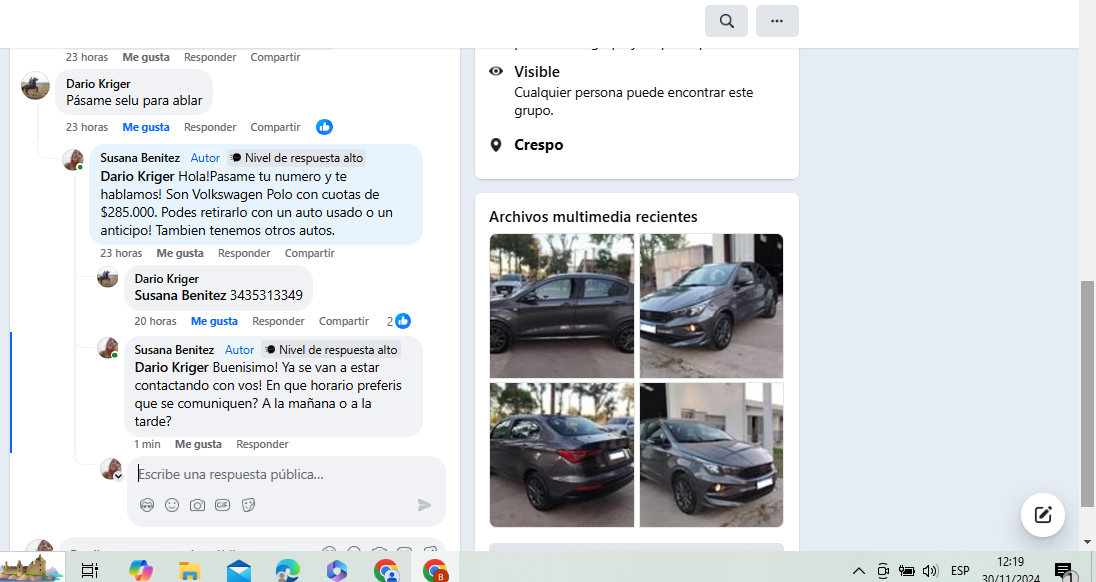Open the three-dot overflow menu
This screenshot has height=582, width=1096.
pyautogui.click(x=777, y=21)
